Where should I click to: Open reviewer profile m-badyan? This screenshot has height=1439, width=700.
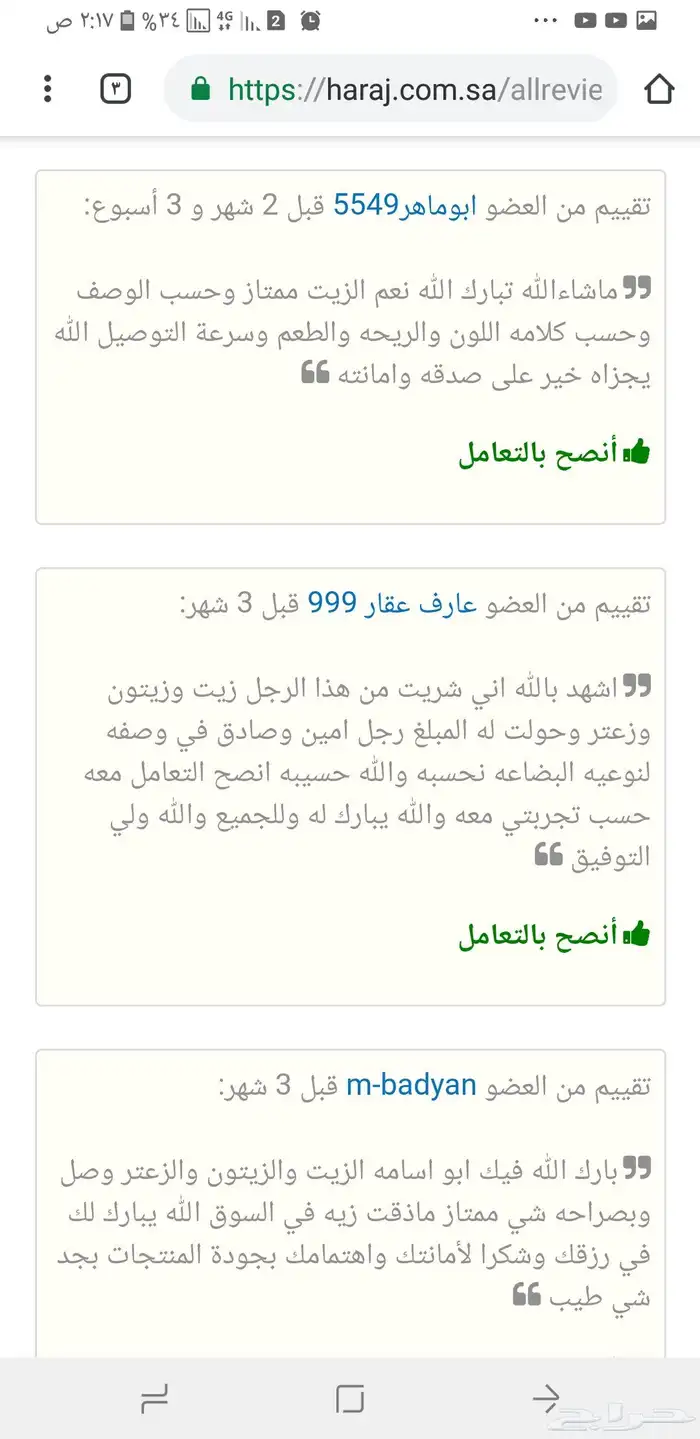tap(411, 1085)
